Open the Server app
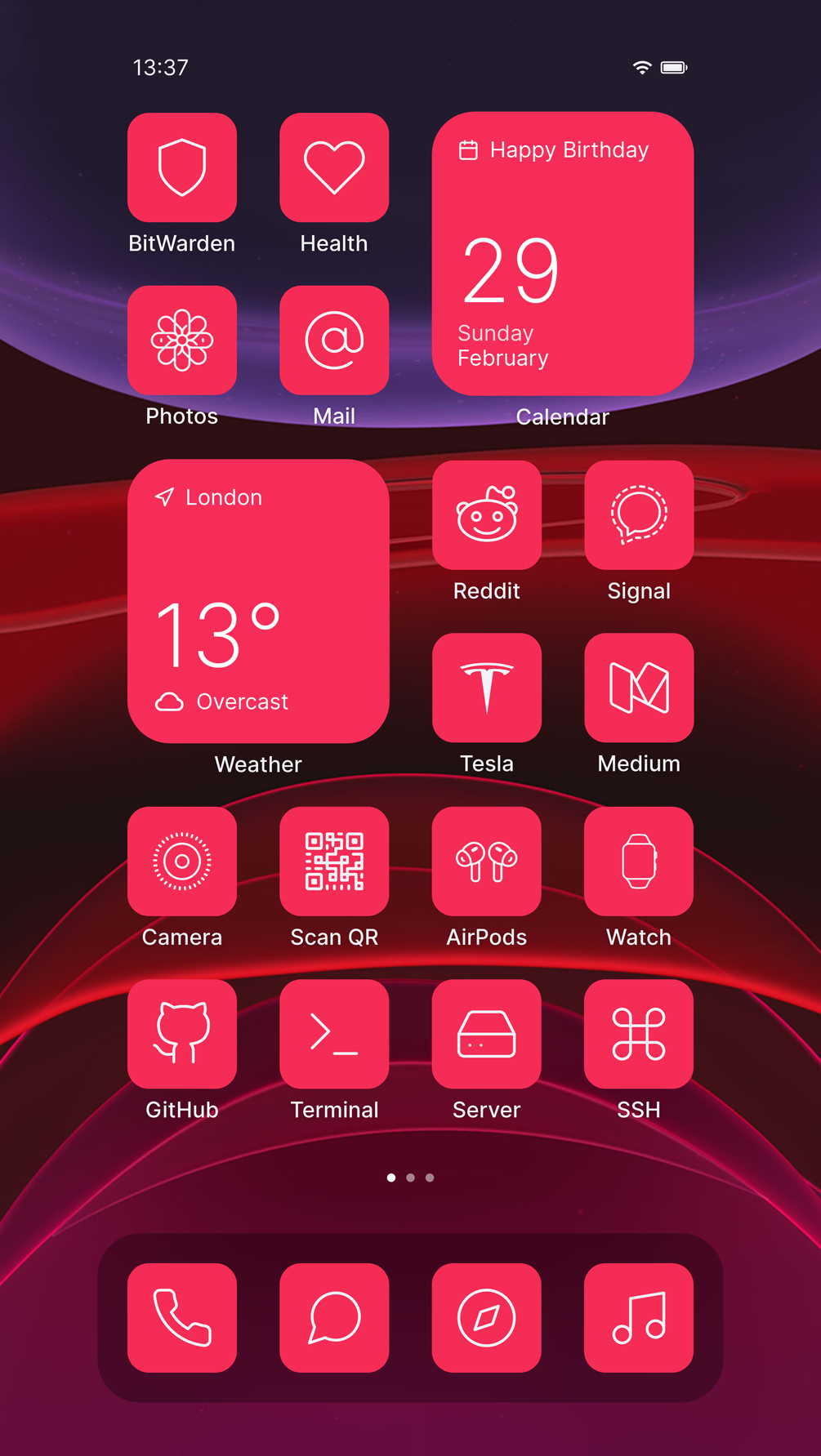Viewport: 821px width, 1456px height. 487,1034
